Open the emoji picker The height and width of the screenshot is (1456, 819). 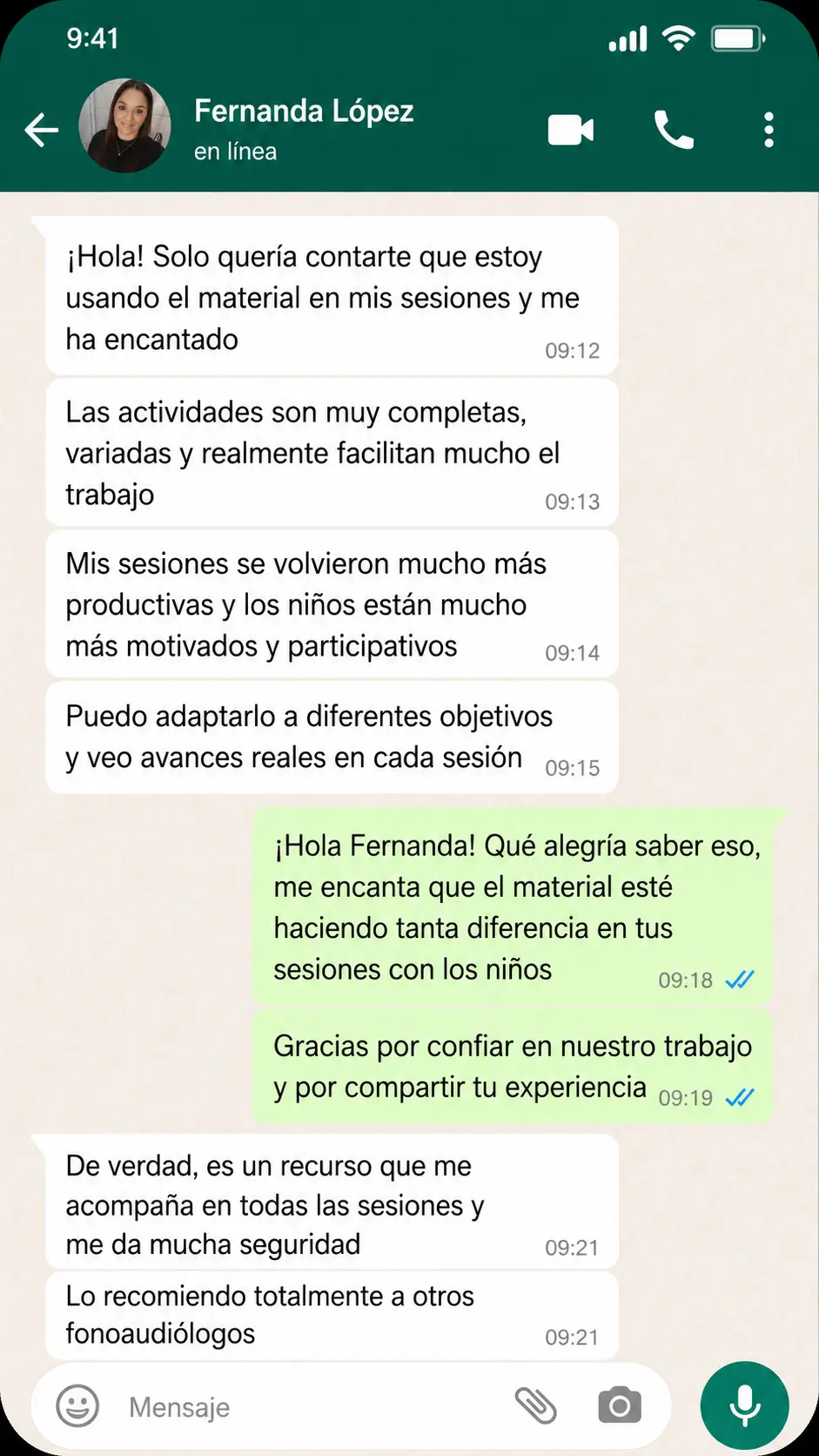pyautogui.click(x=77, y=1405)
